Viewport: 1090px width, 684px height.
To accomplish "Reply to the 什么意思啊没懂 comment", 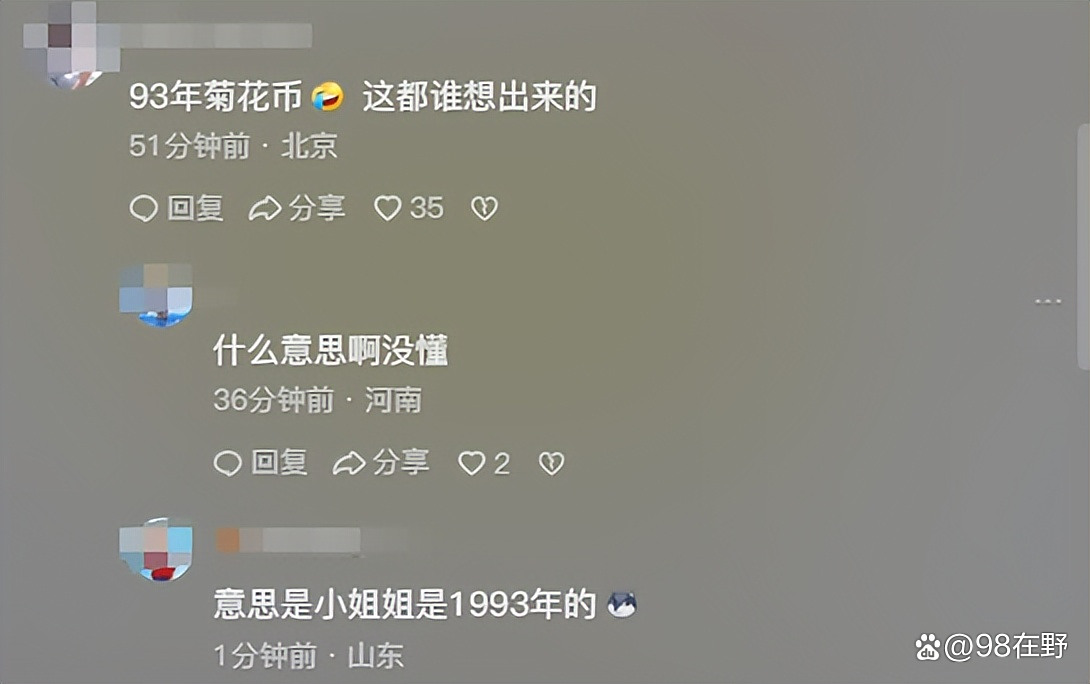I will pyautogui.click(x=260, y=462).
